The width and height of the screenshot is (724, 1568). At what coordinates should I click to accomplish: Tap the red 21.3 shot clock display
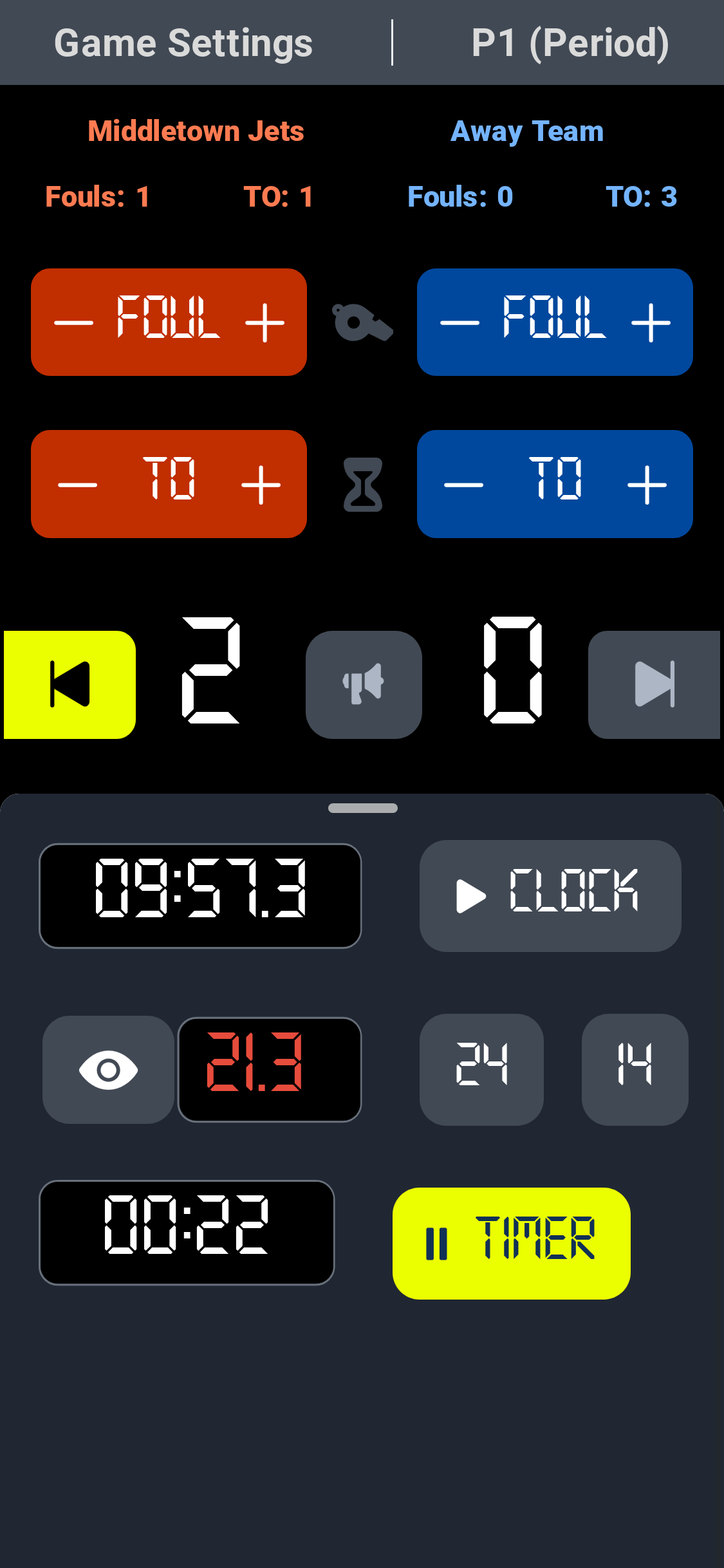pyautogui.click(x=269, y=1070)
